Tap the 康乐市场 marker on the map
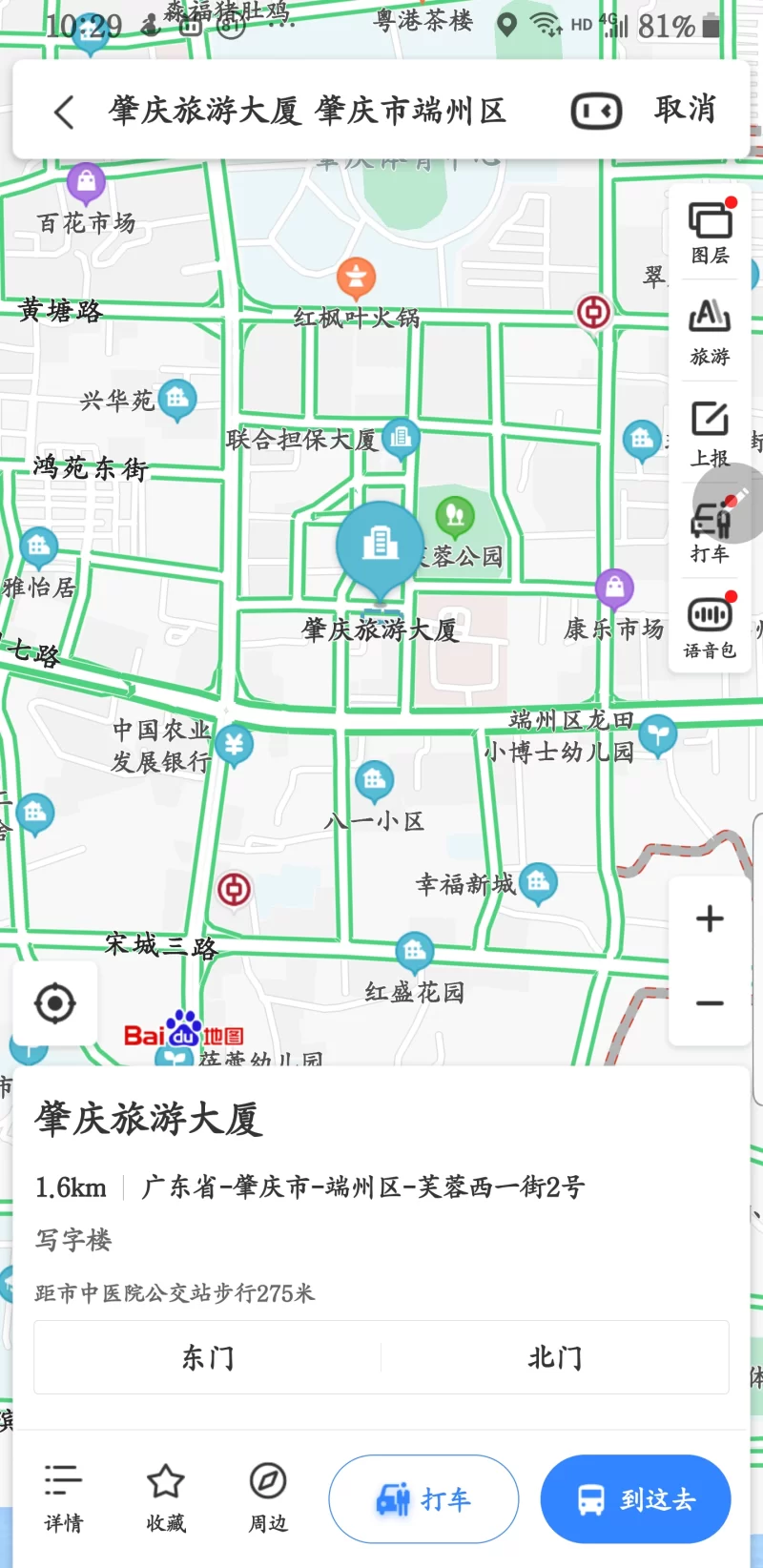763x1568 pixels. pos(615,589)
